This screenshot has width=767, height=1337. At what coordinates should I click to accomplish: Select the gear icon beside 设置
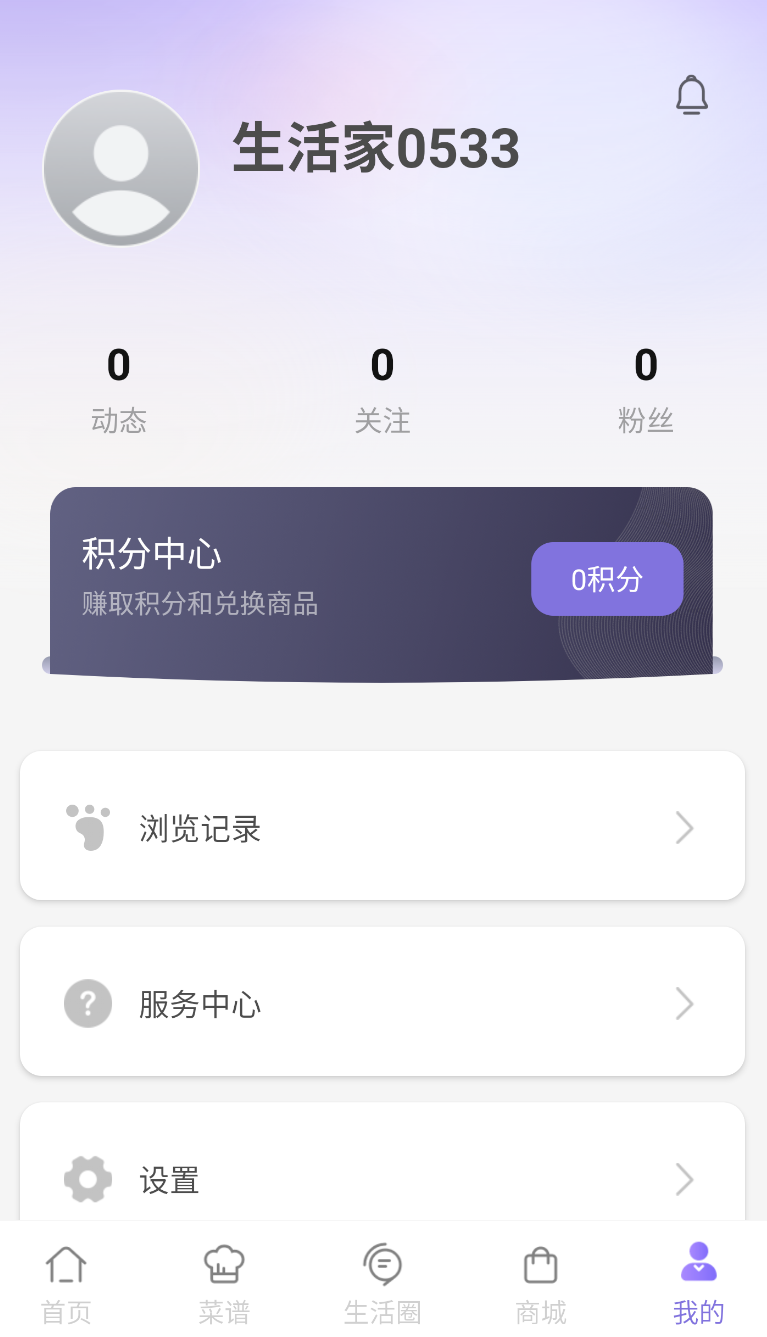pos(88,1179)
